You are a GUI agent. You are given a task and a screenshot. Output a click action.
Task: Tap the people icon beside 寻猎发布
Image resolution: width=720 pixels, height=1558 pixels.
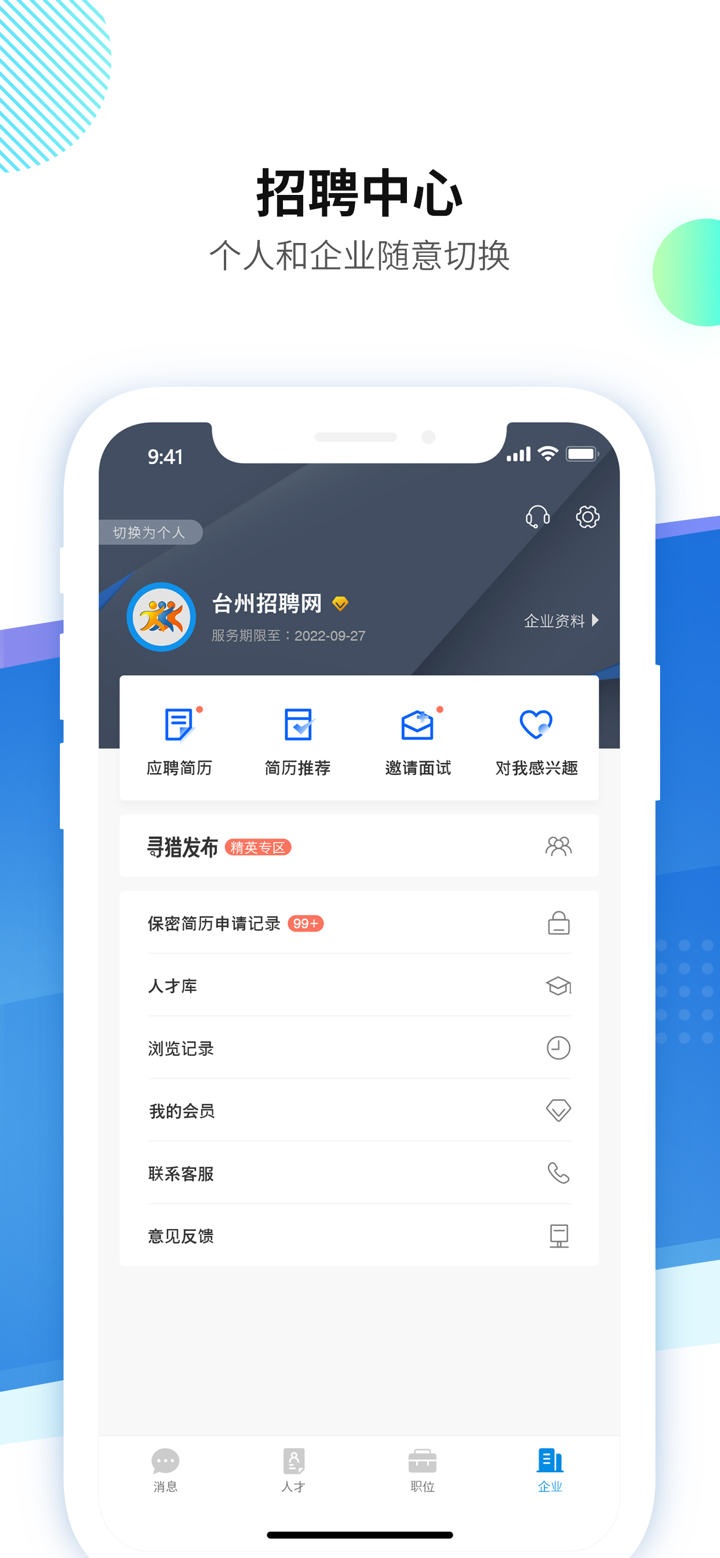tap(559, 845)
